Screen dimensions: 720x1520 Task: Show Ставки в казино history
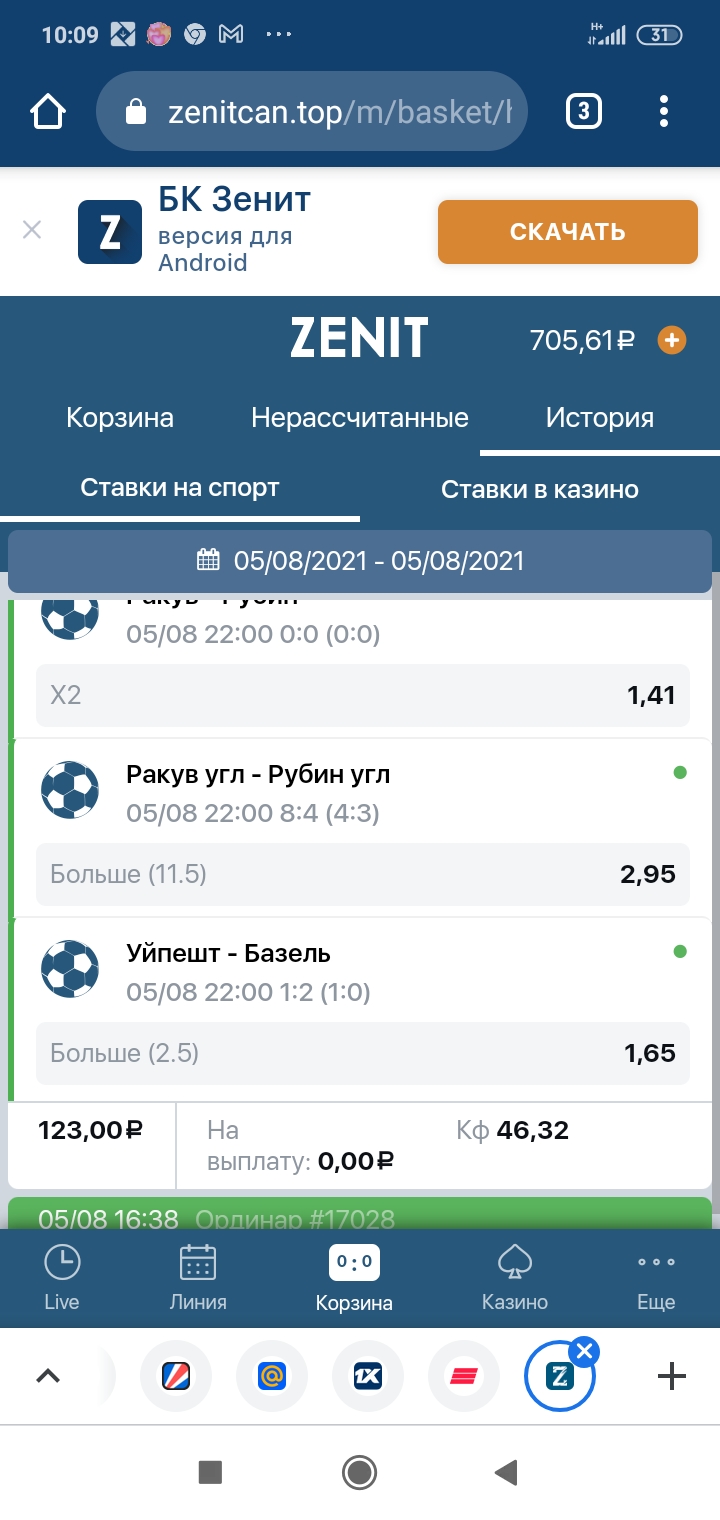pos(540,490)
